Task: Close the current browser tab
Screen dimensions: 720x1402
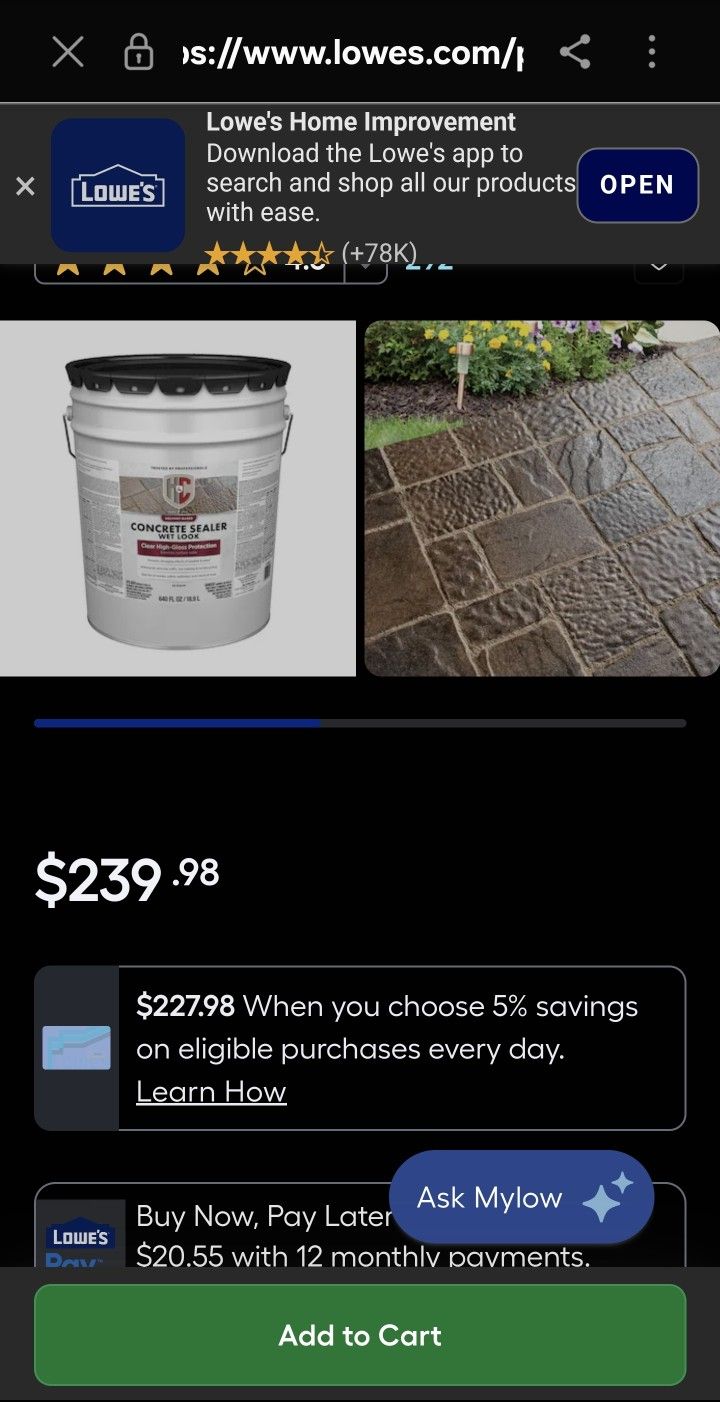Action: pyautogui.click(x=66, y=52)
